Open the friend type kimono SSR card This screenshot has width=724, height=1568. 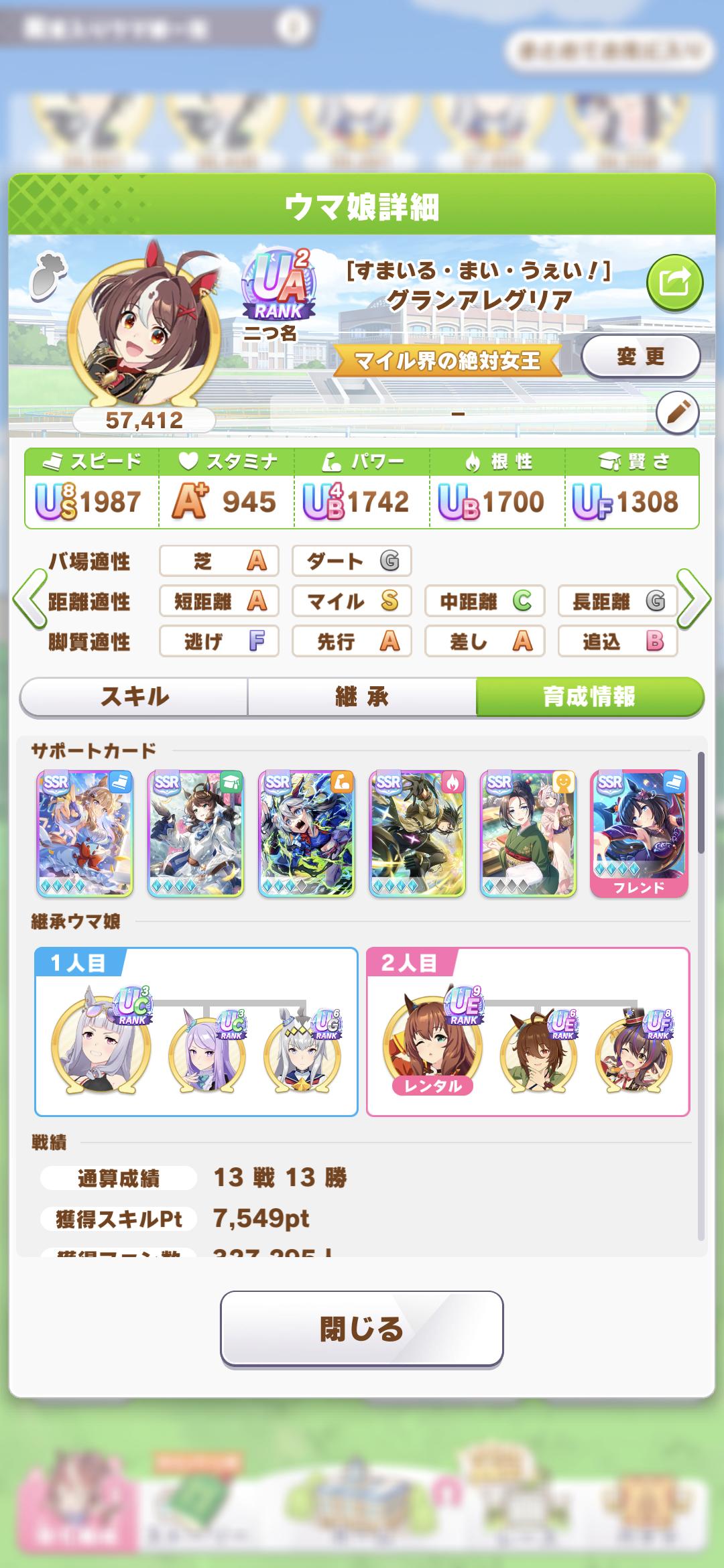pyautogui.click(x=528, y=833)
